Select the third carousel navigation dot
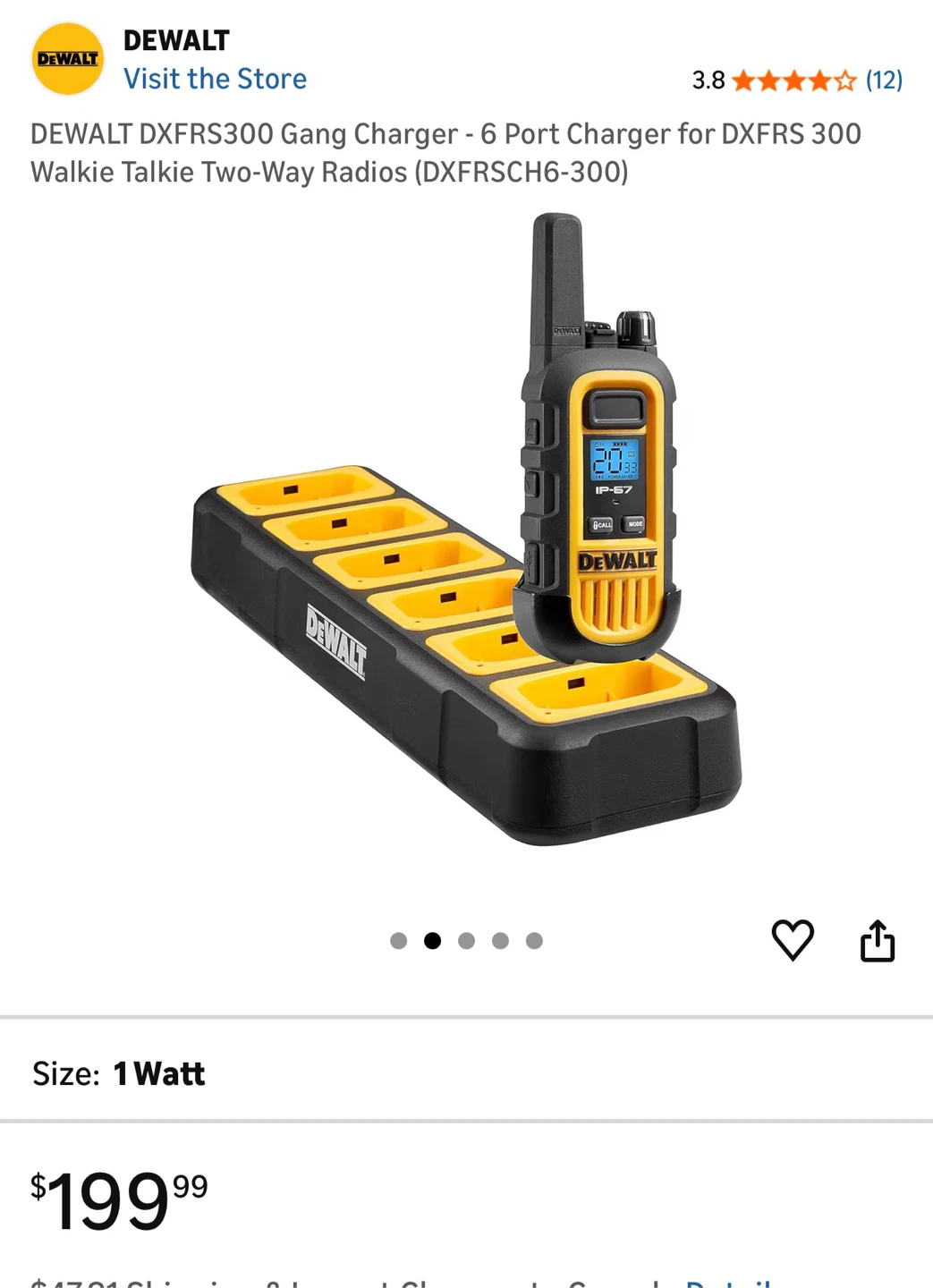 tap(467, 940)
